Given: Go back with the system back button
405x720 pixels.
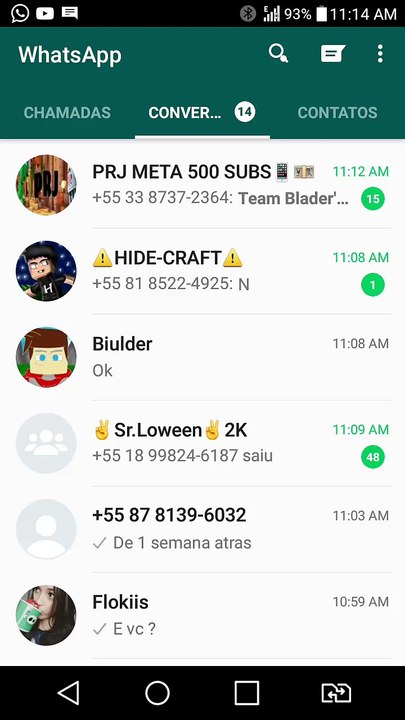Looking at the screenshot, I should pos(69,693).
